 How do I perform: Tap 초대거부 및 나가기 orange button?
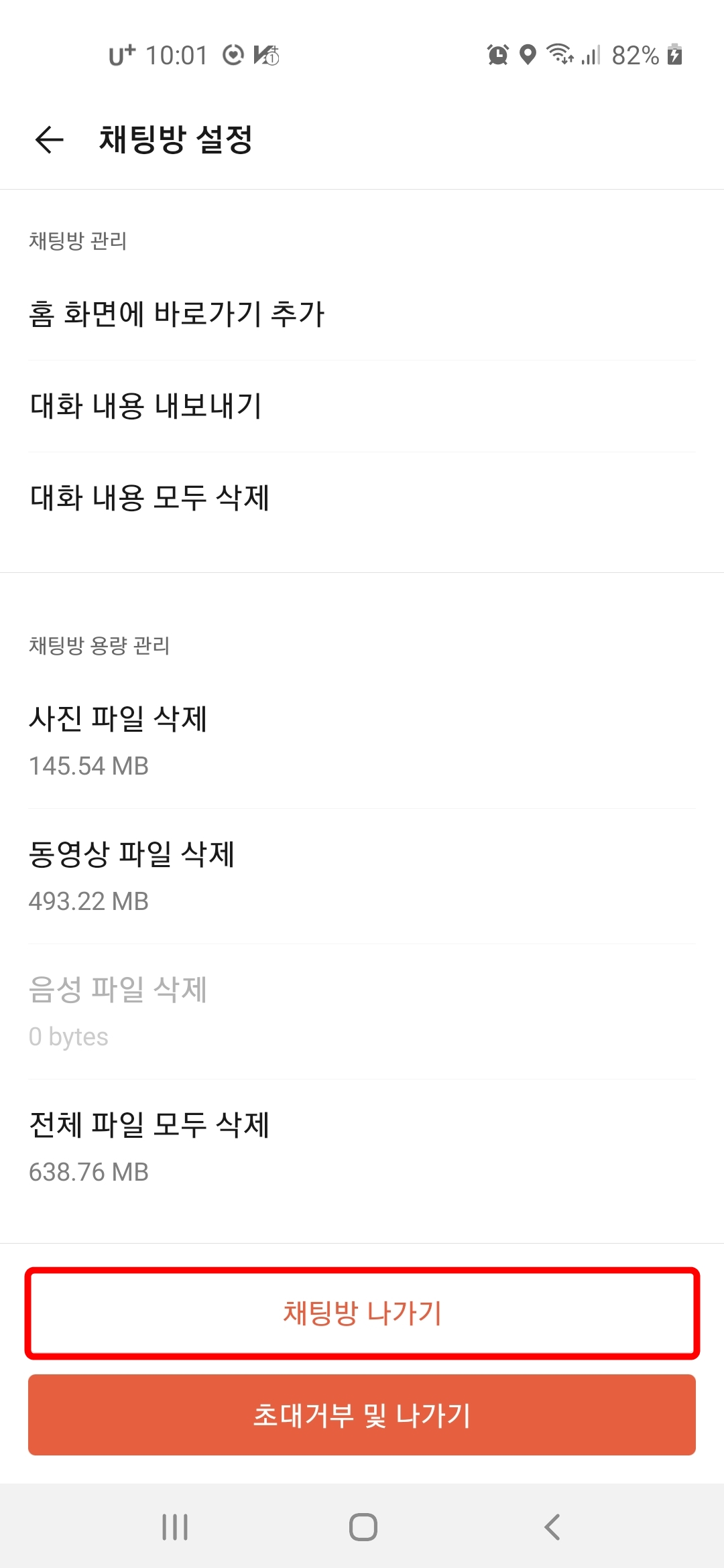click(x=362, y=1415)
